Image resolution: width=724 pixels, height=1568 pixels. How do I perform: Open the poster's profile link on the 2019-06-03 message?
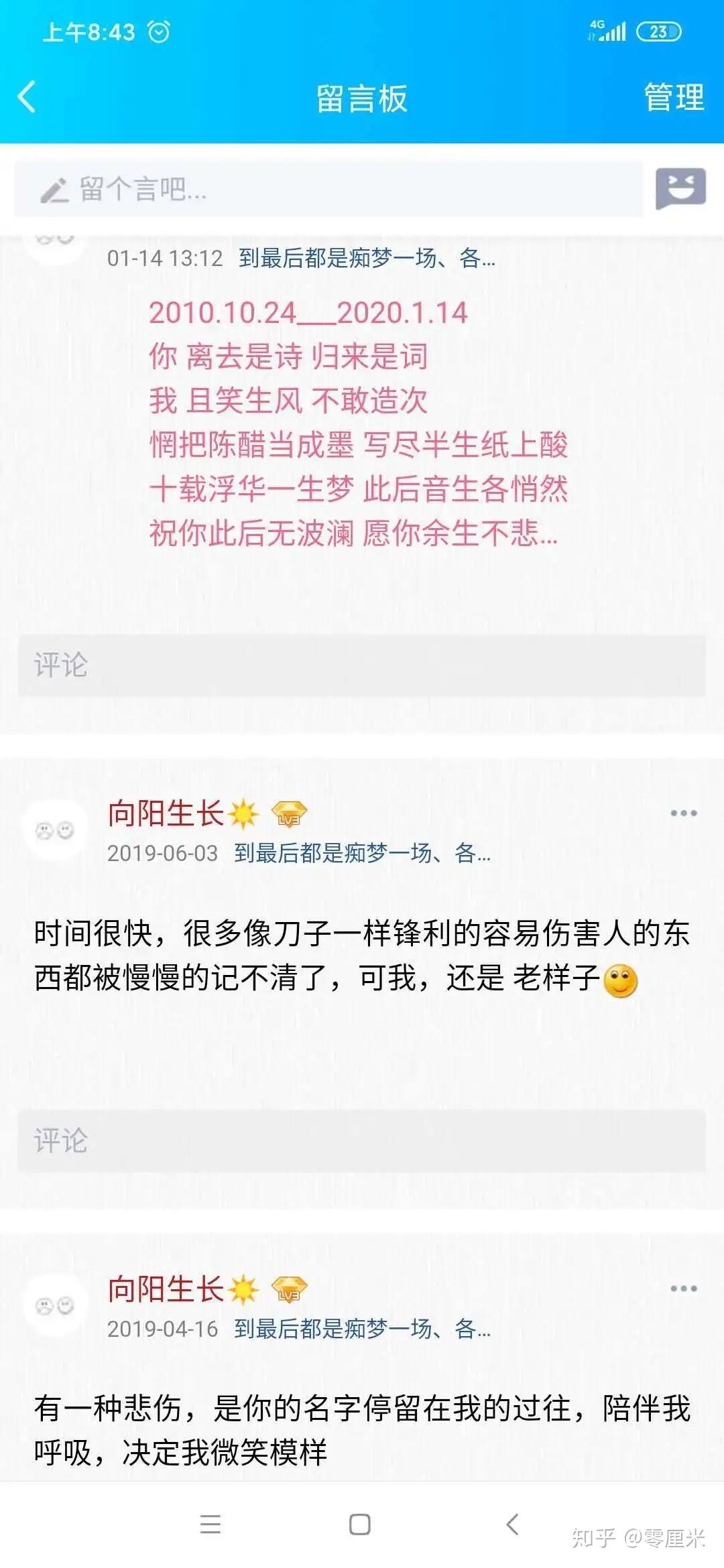pyautogui.click(x=362, y=853)
